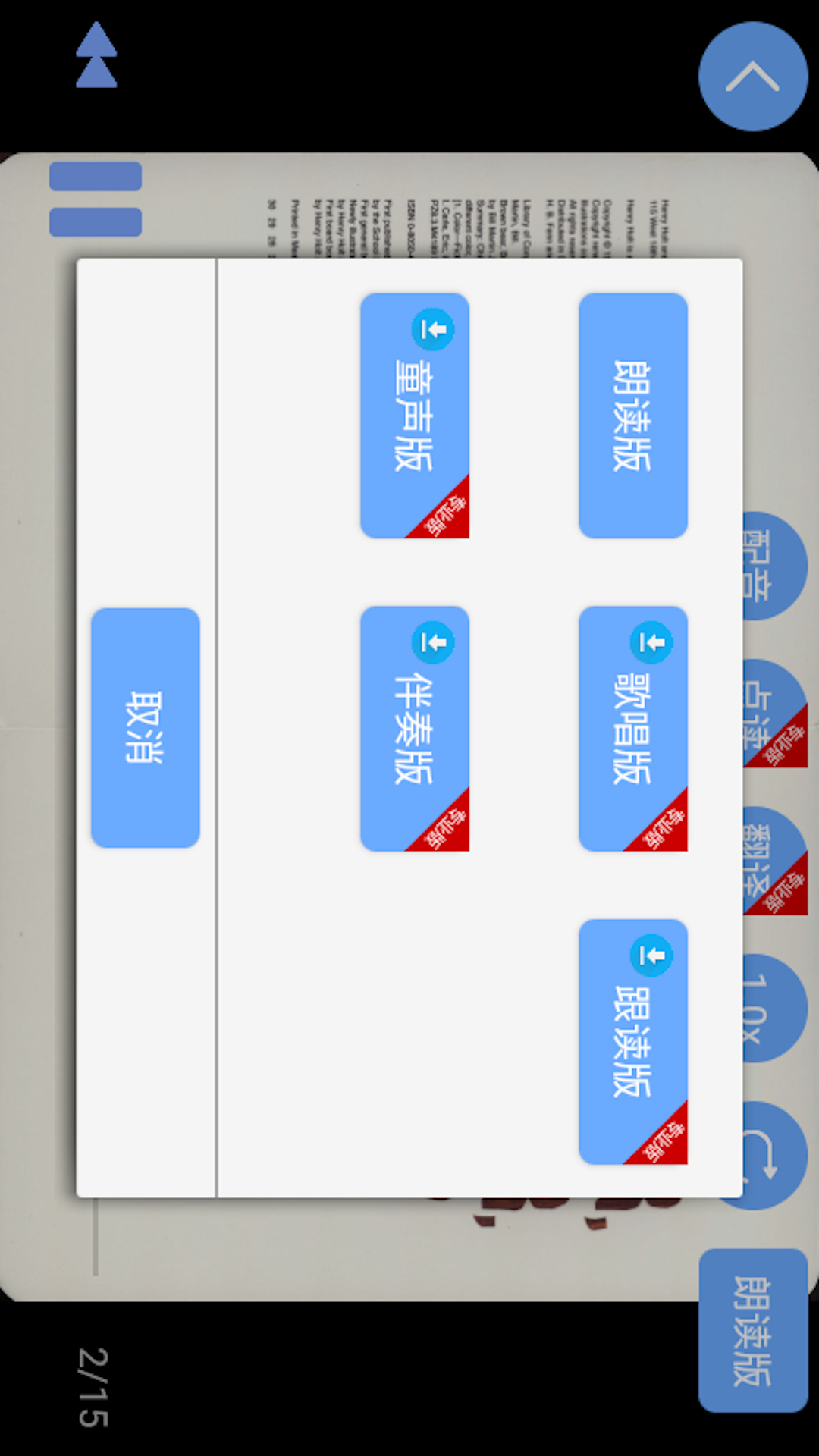Viewport: 819px width, 1456px height.
Task: Select the 朗读版 option in the dialog
Action: point(632,416)
